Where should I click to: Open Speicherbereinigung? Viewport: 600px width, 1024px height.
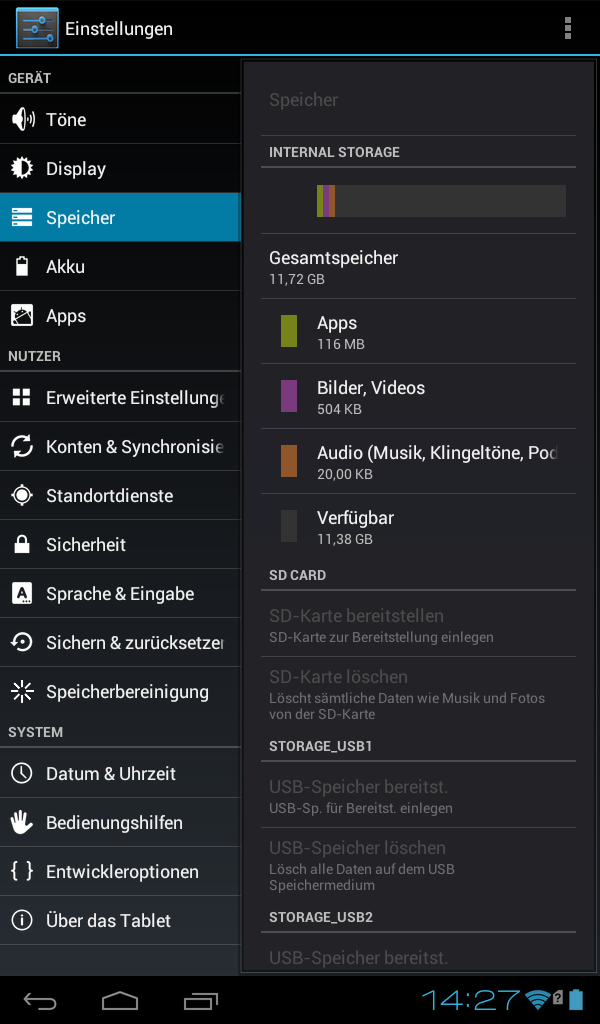[x=120, y=692]
